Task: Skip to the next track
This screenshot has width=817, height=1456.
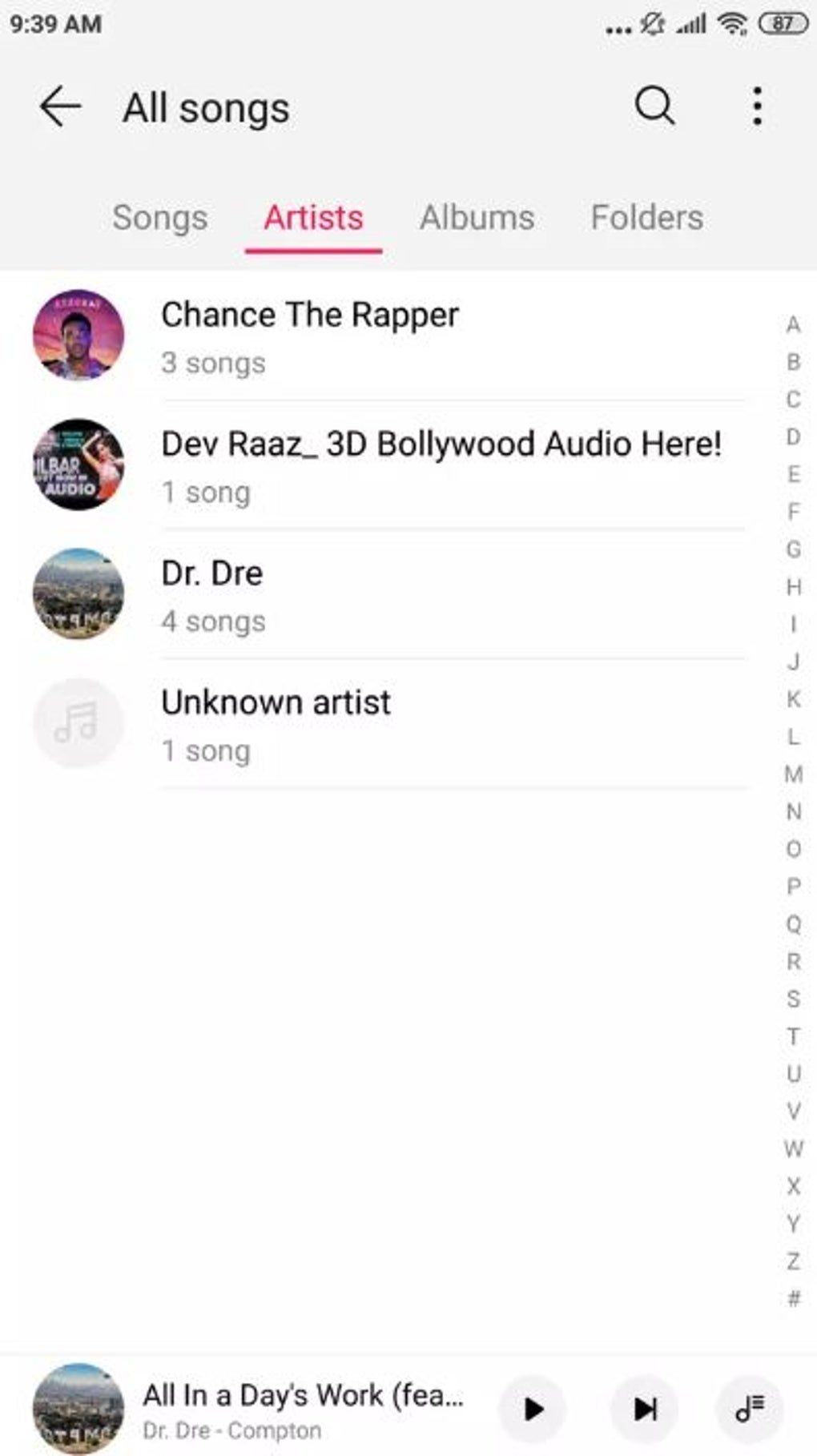Action: coord(645,1409)
